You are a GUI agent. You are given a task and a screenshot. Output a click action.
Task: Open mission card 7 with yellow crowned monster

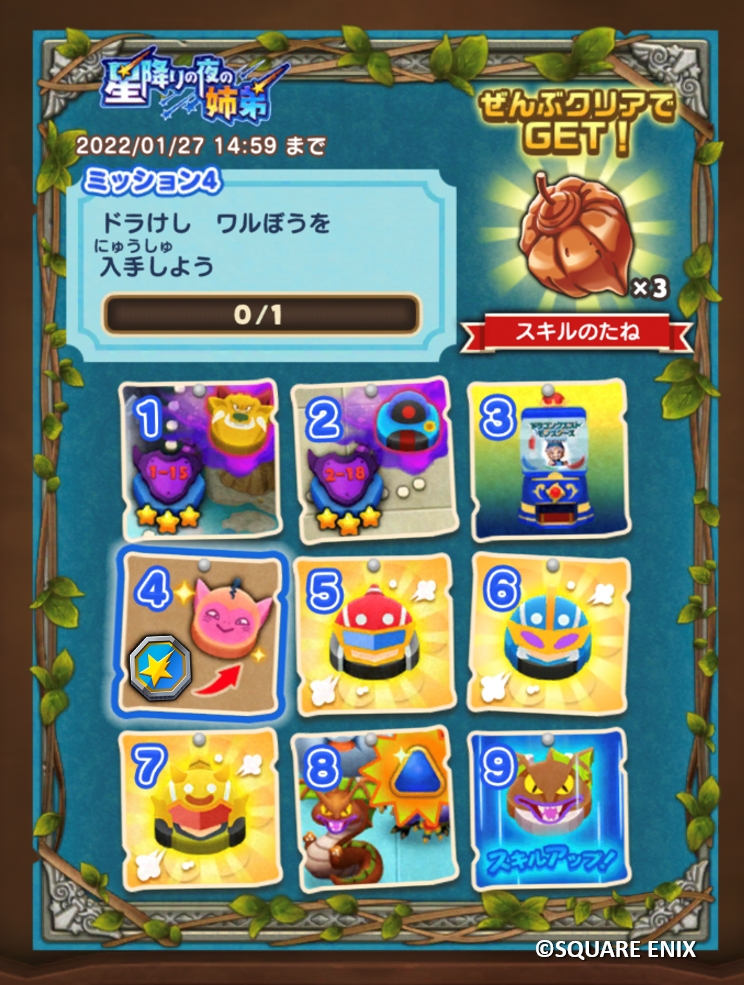[x=200, y=809]
